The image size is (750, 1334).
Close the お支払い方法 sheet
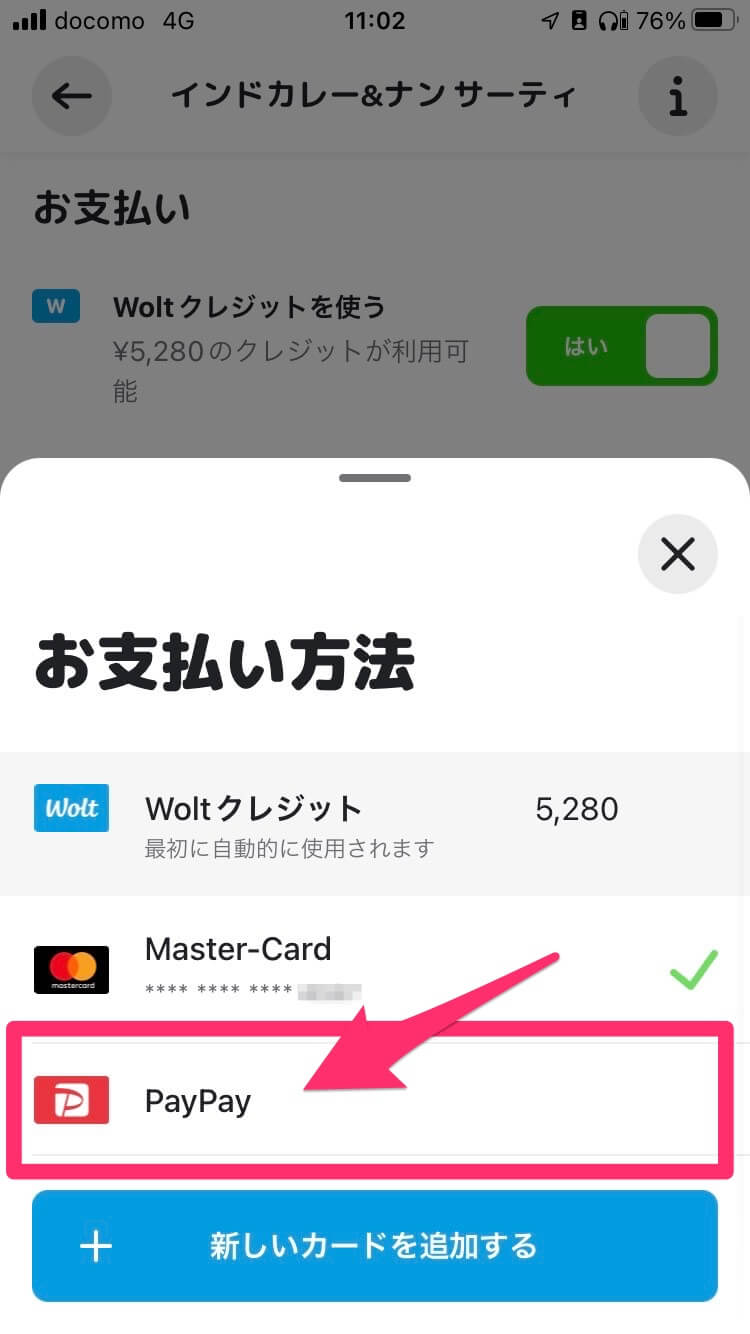pos(677,554)
